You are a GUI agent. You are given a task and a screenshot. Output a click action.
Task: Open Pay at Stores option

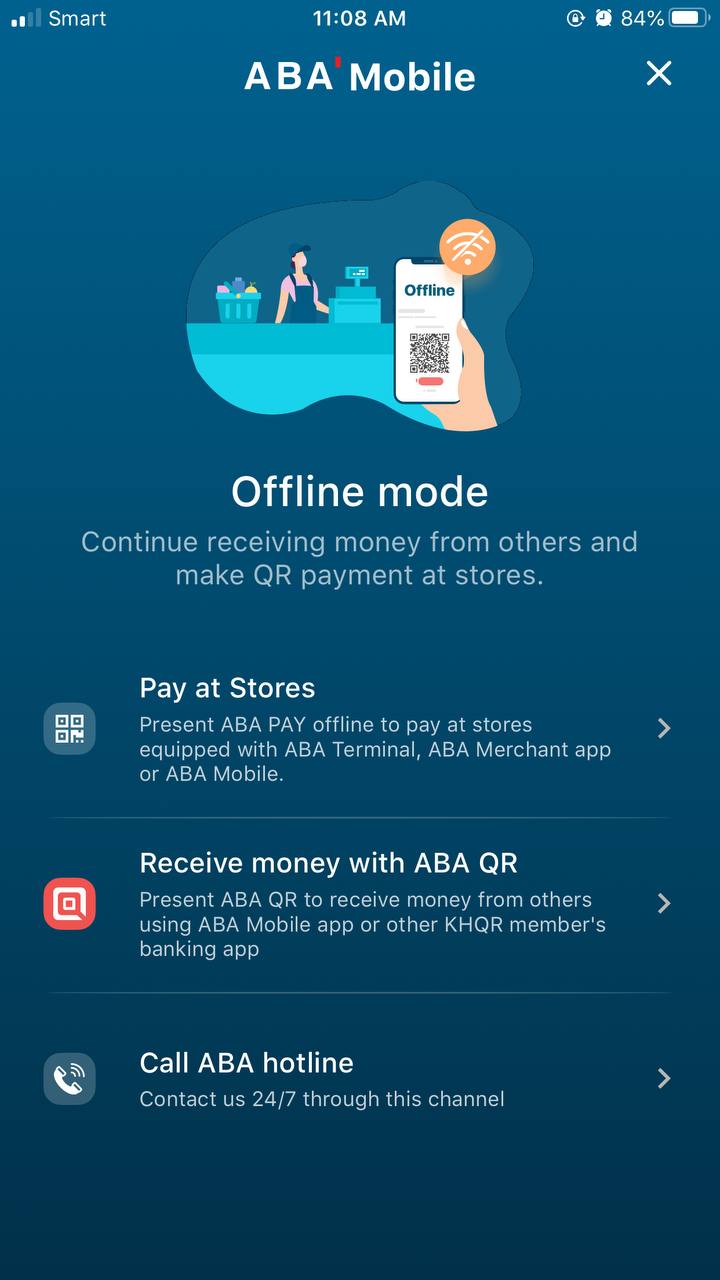pyautogui.click(x=360, y=729)
